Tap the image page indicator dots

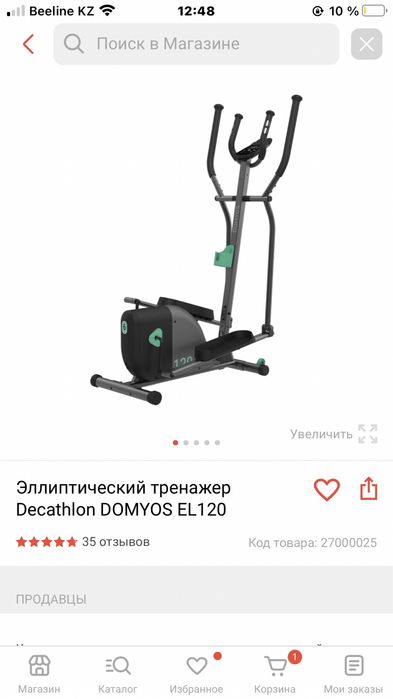click(196, 443)
